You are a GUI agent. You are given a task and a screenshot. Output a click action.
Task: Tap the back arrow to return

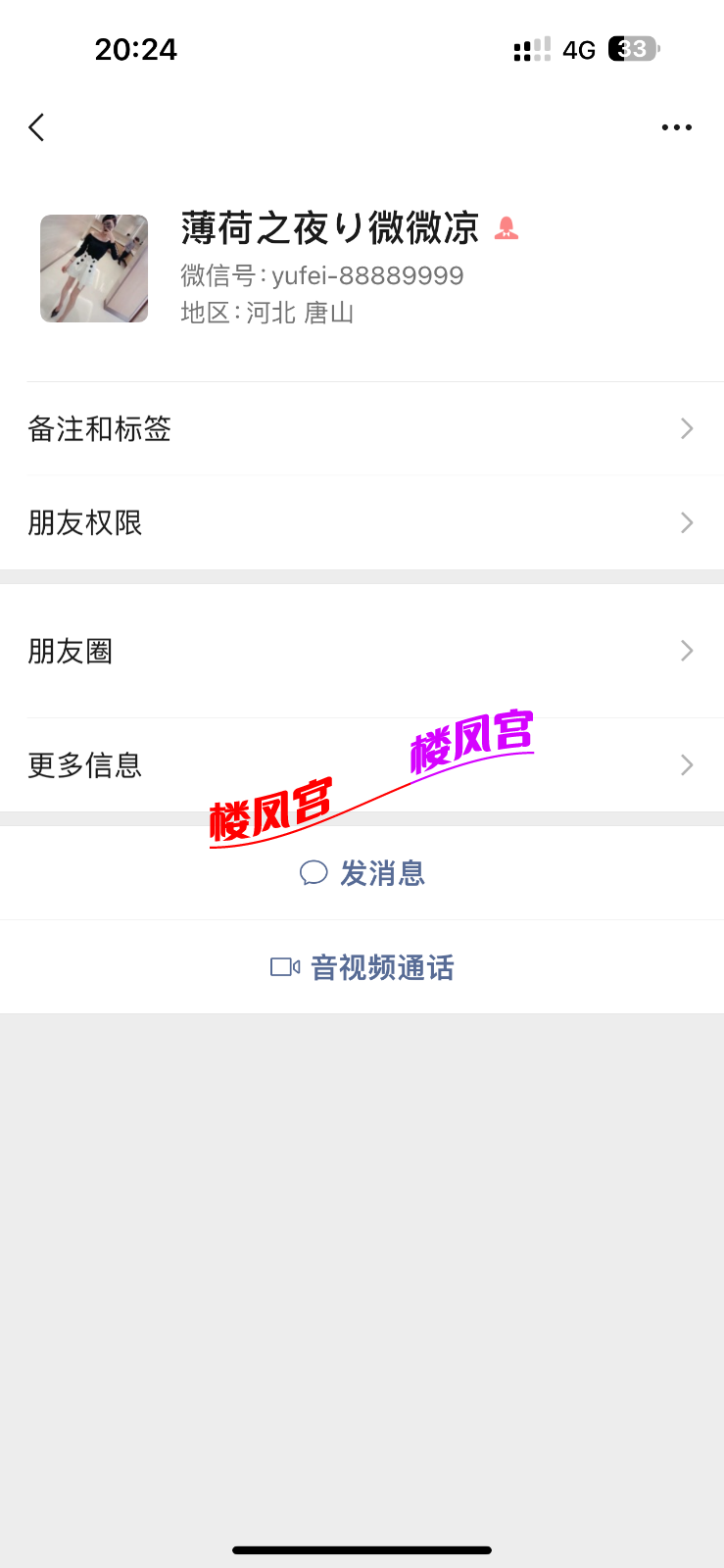[x=36, y=126]
